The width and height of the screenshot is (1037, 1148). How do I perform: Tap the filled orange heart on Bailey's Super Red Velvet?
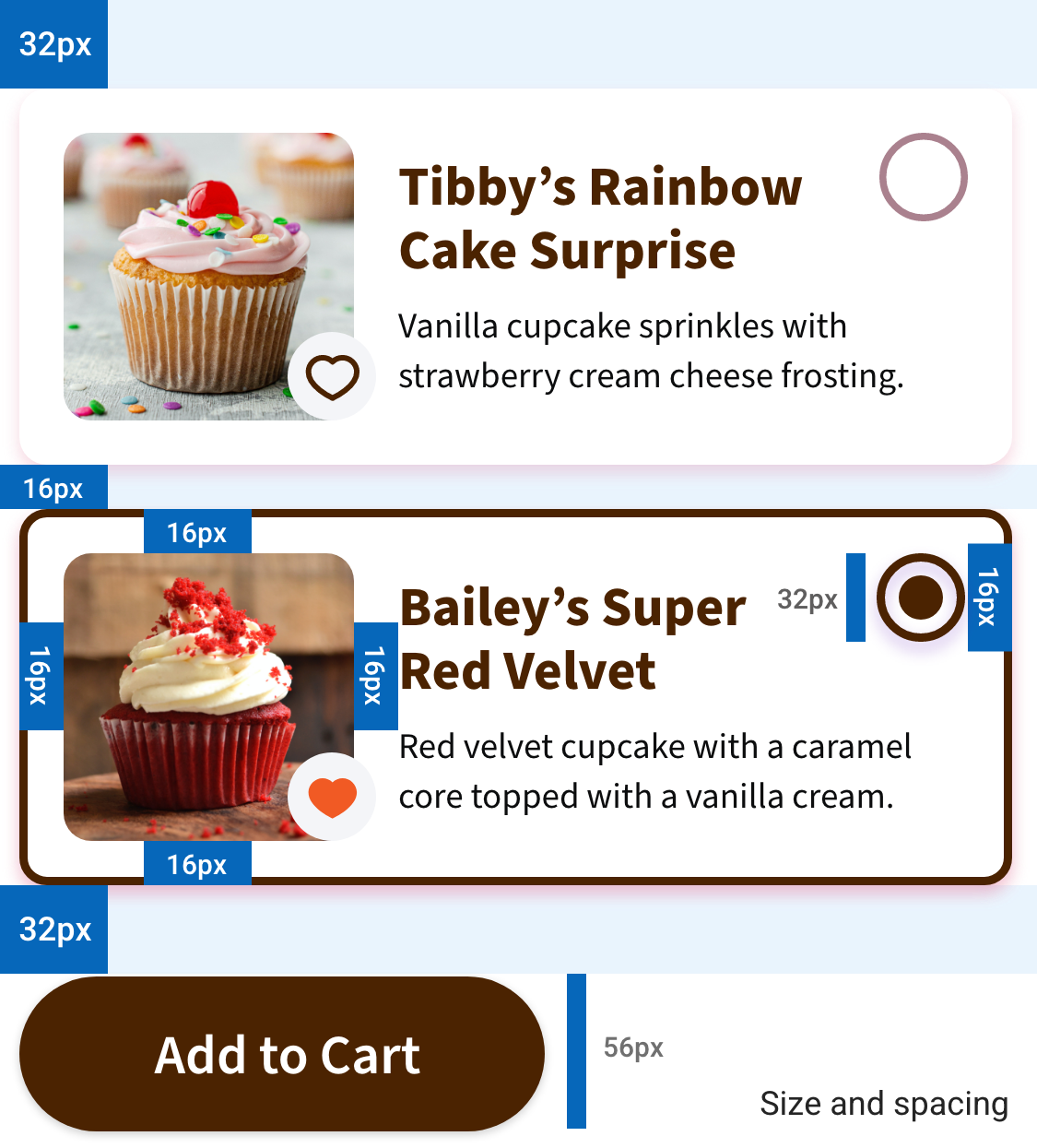331,796
